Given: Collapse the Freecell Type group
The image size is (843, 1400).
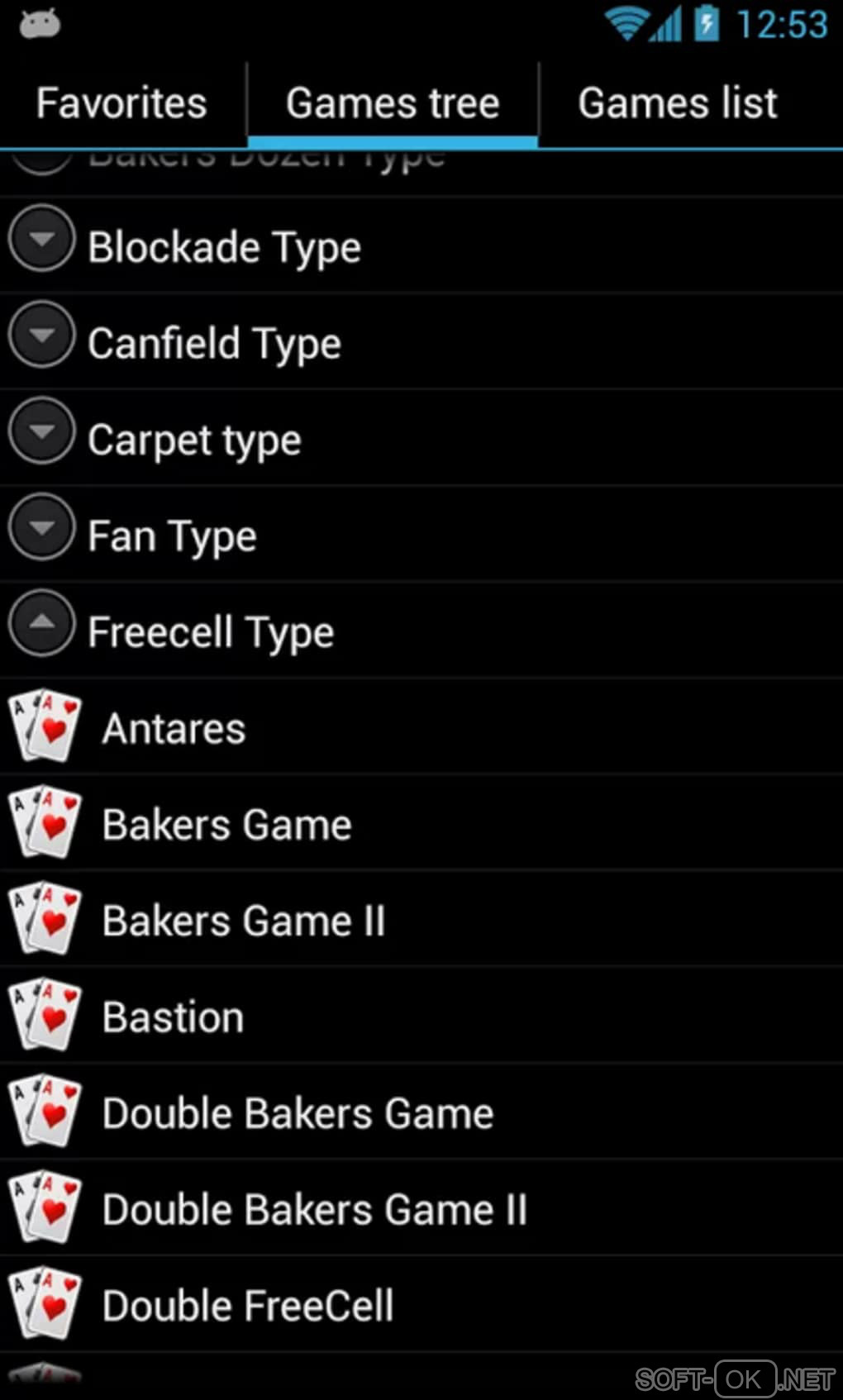Looking at the screenshot, I should (x=42, y=624).
